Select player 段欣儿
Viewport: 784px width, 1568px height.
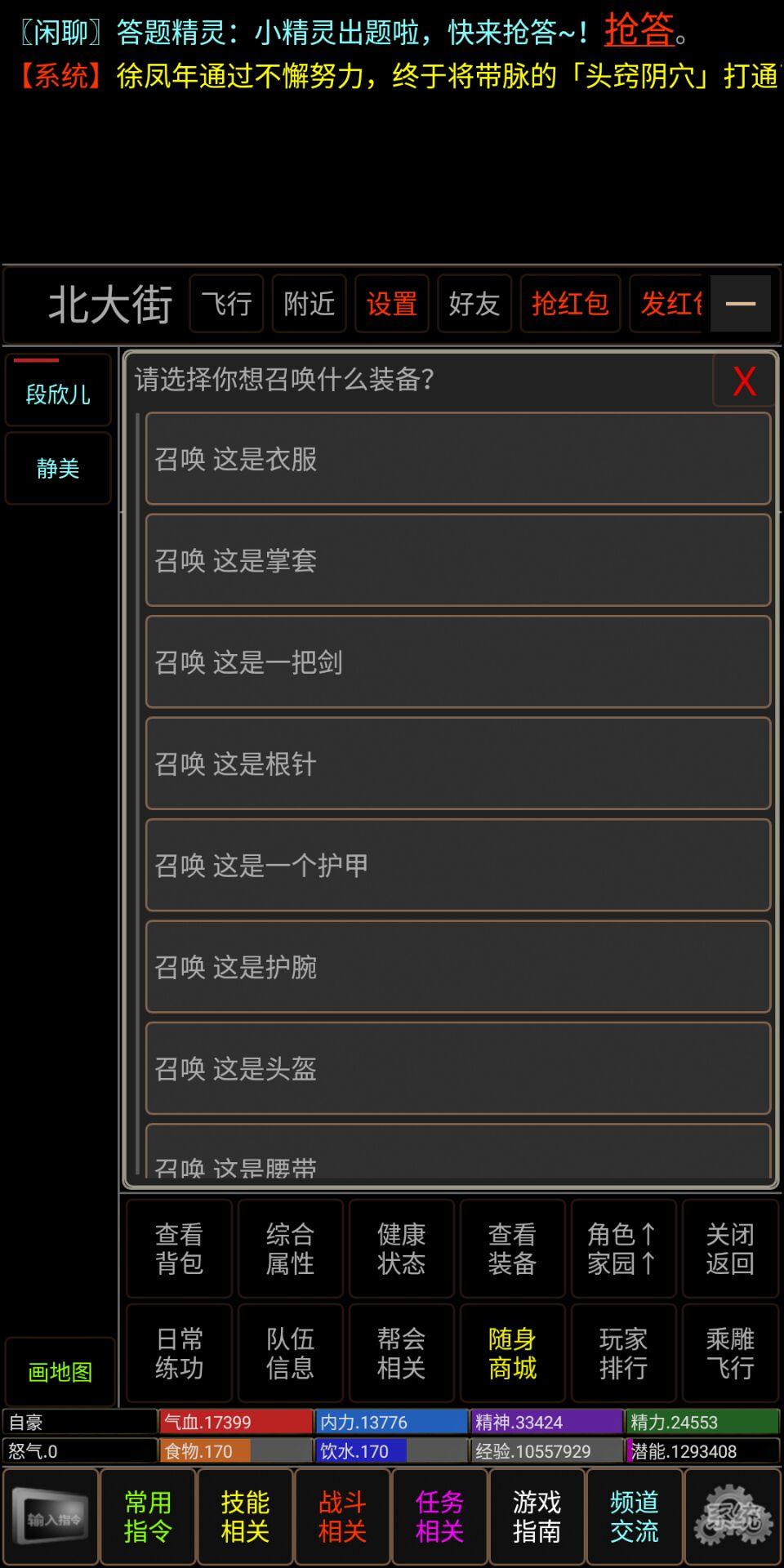pyautogui.click(x=58, y=394)
